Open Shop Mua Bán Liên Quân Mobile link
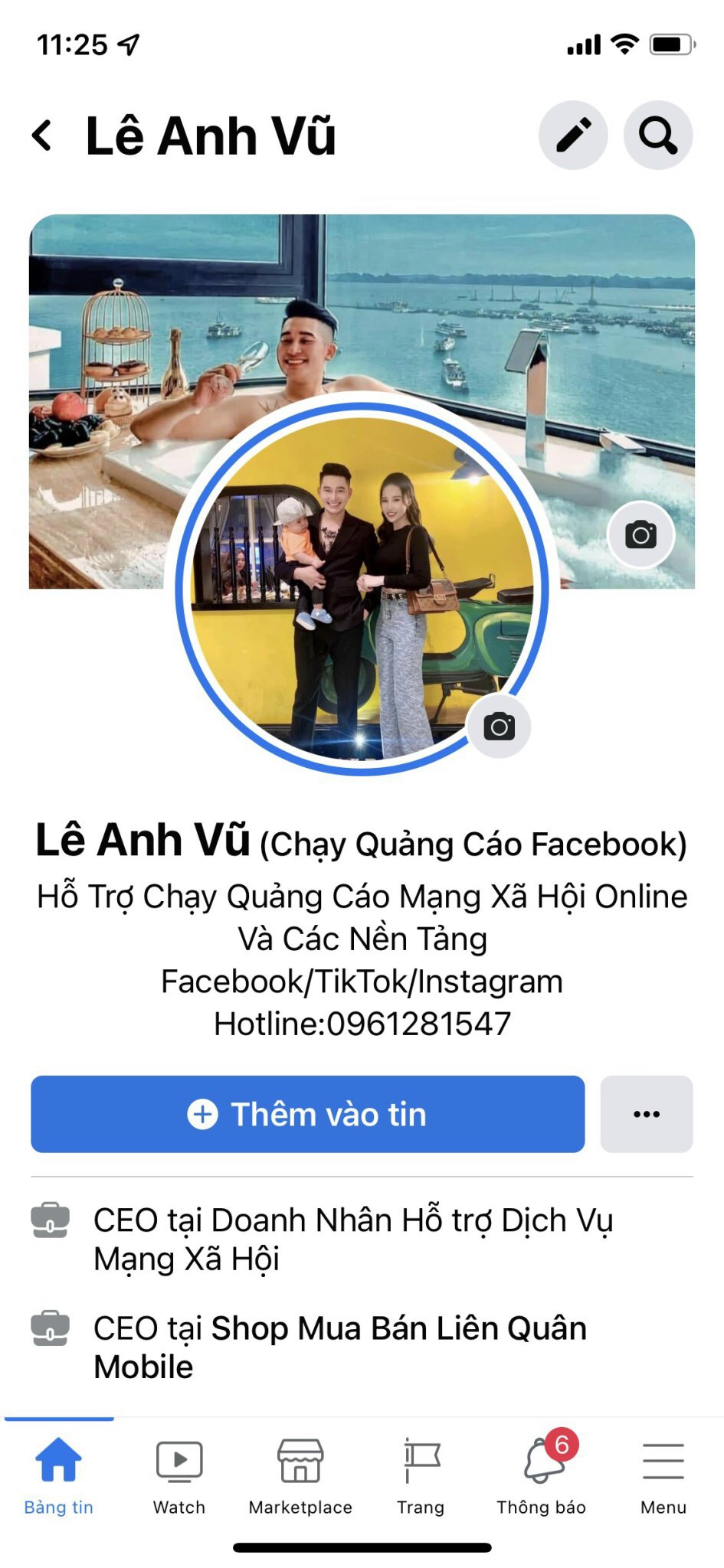The height and width of the screenshot is (1568, 724). pos(340,1347)
